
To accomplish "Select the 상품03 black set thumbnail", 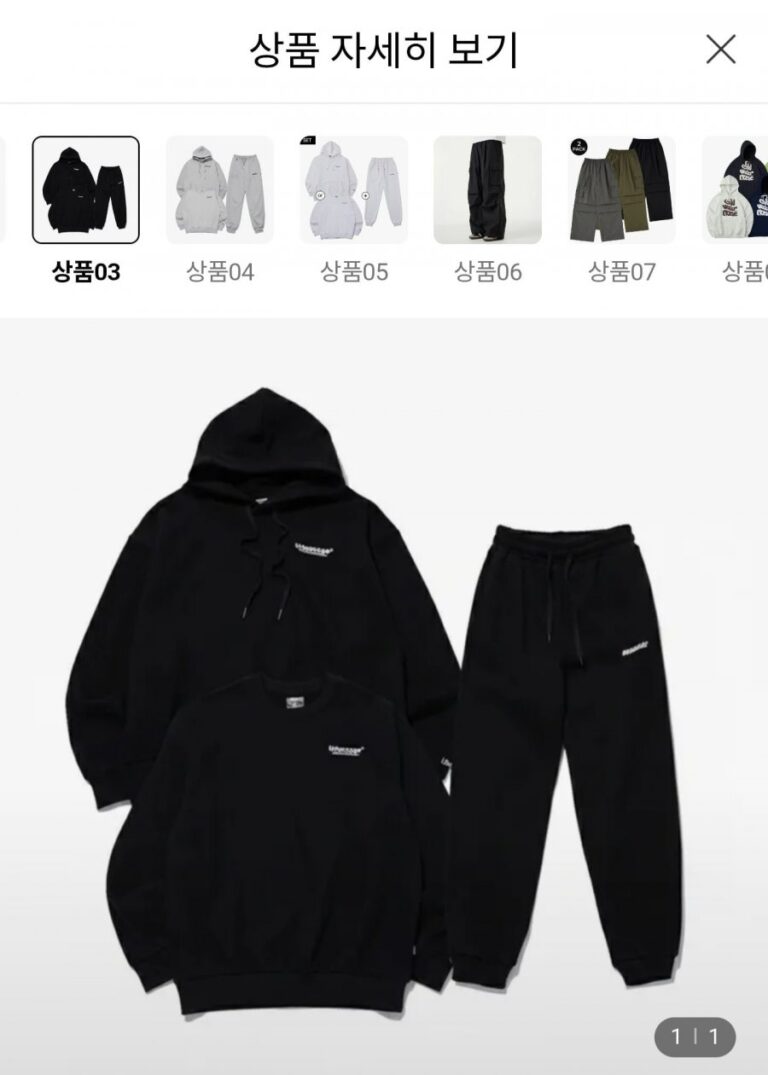I will coord(86,190).
